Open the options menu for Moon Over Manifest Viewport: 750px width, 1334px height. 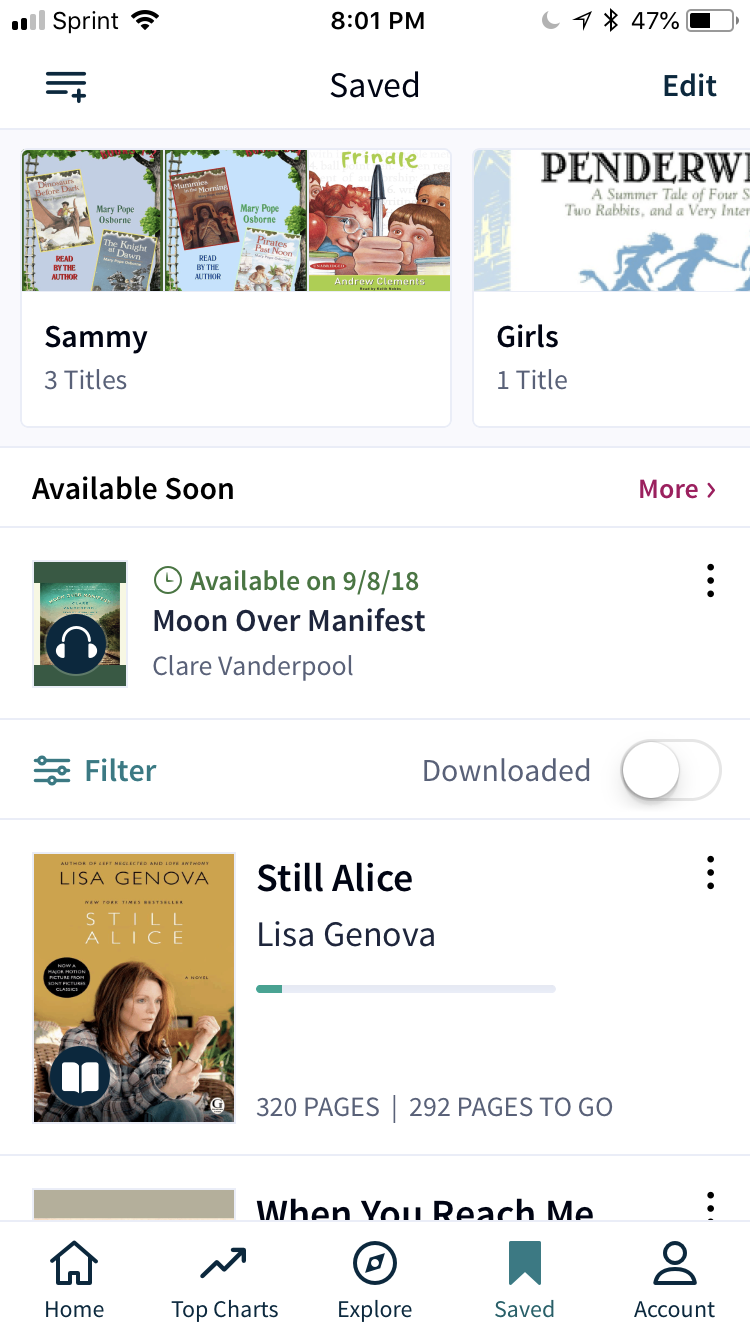coord(710,580)
